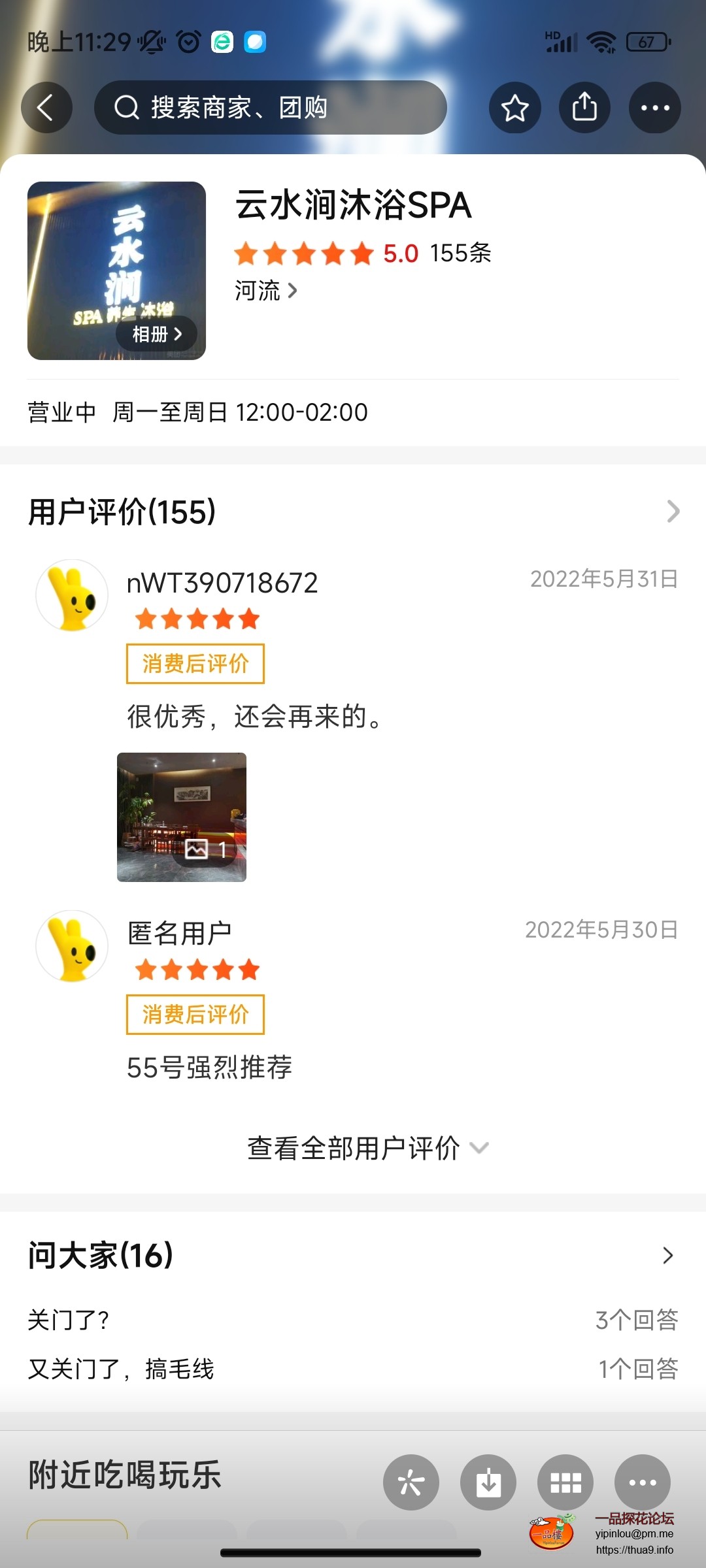Tap the back arrow to return

tap(46, 108)
